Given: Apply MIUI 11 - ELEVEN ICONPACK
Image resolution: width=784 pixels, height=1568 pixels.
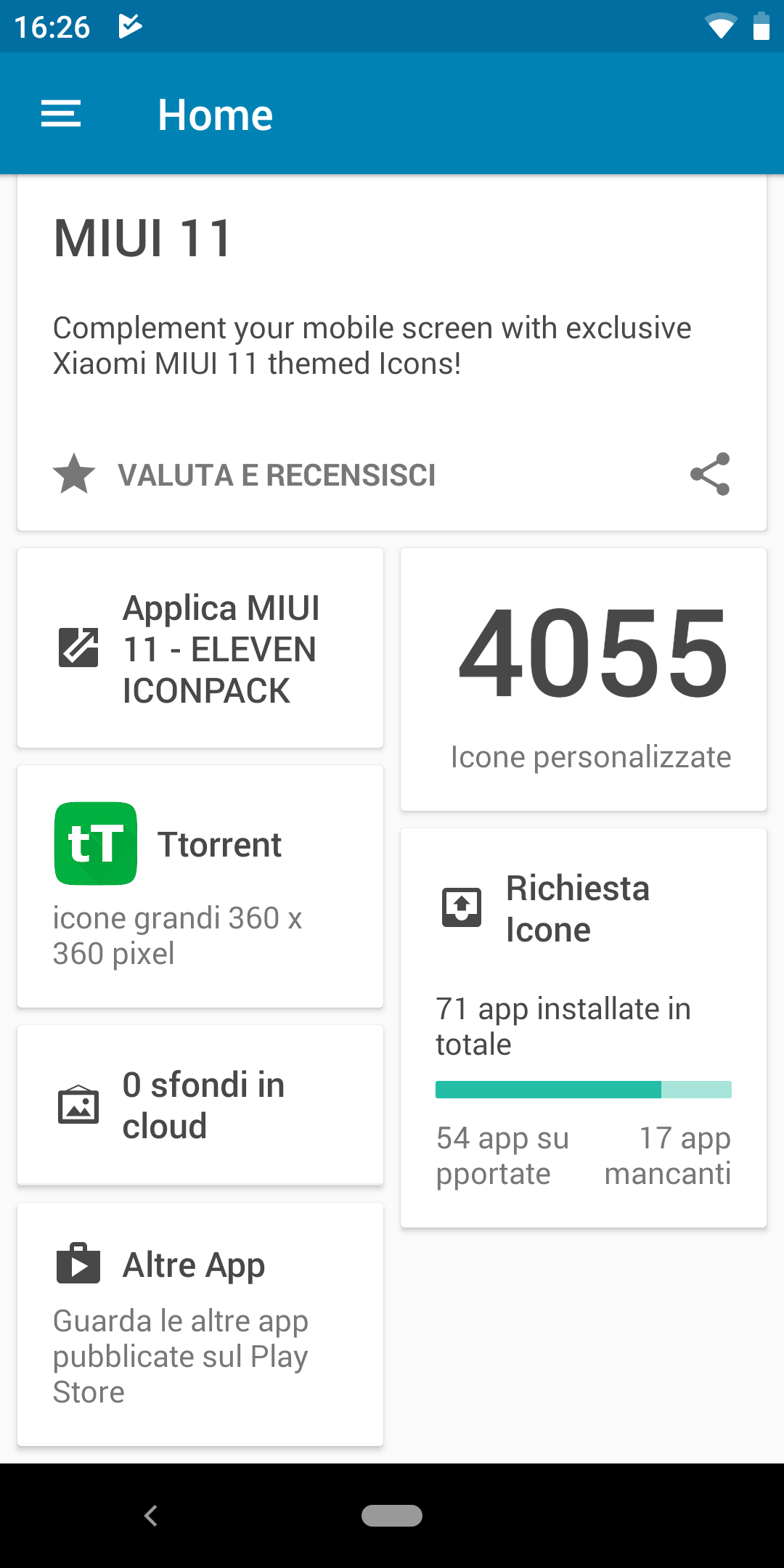Looking at the screenshot, I should click(x=200, y=648).
